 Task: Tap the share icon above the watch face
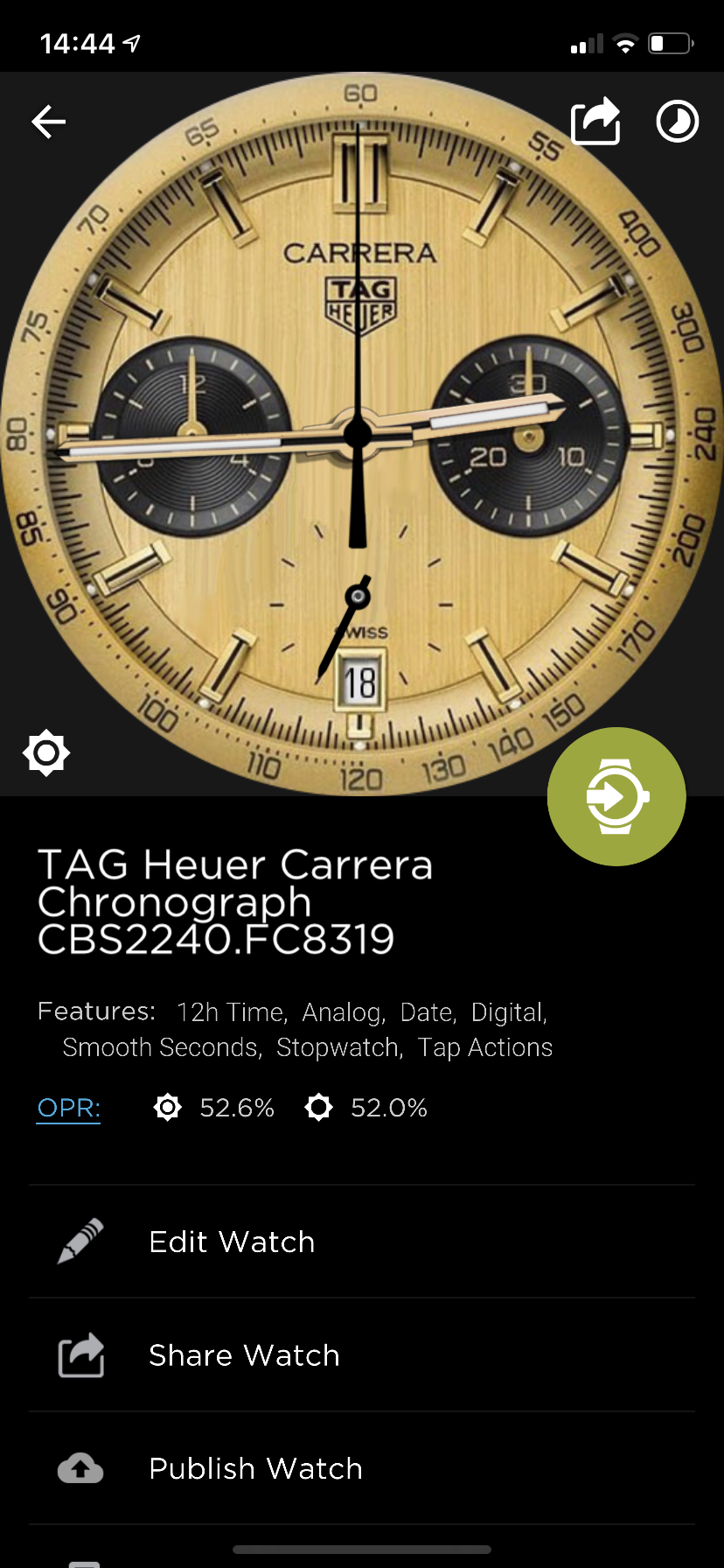point(596,120)
